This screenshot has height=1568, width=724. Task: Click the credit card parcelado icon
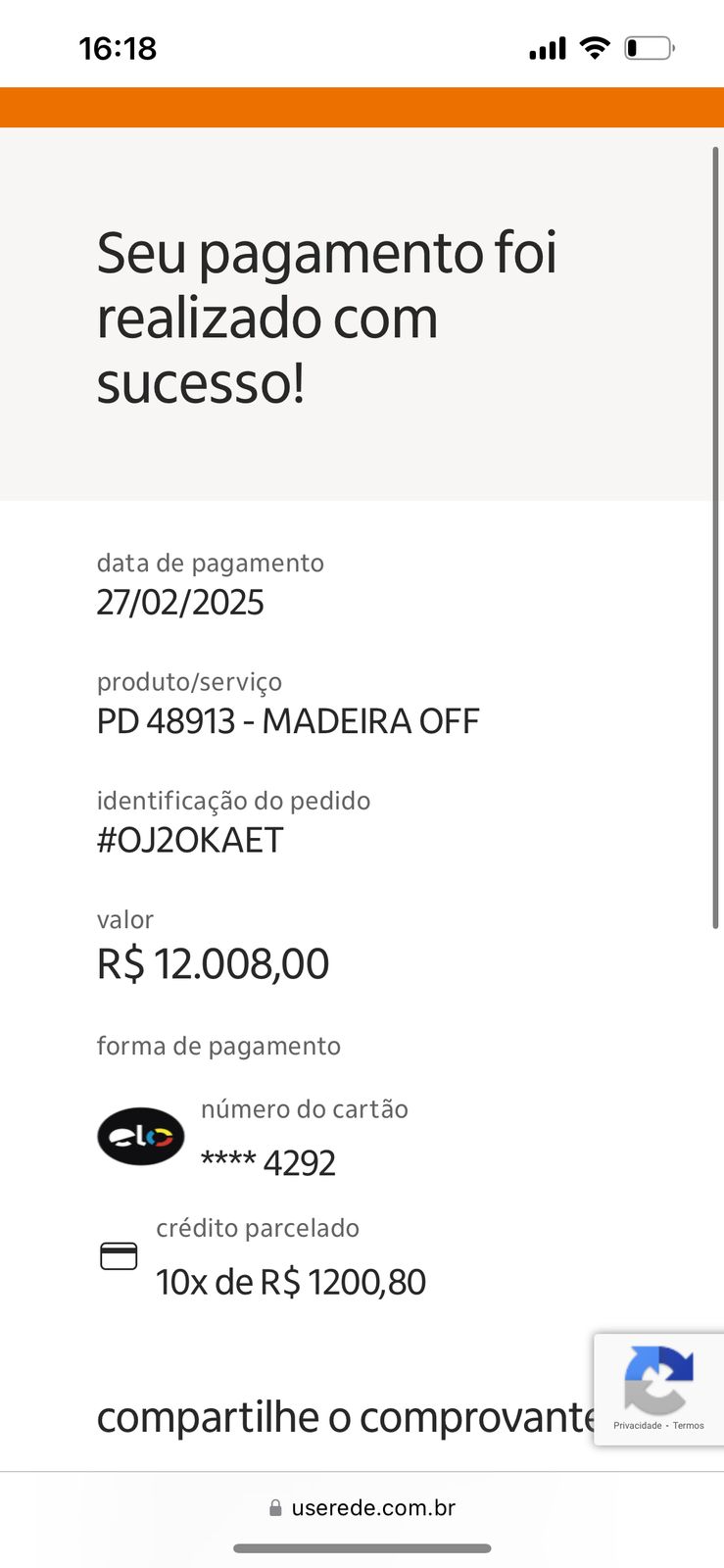point(119,1255)
